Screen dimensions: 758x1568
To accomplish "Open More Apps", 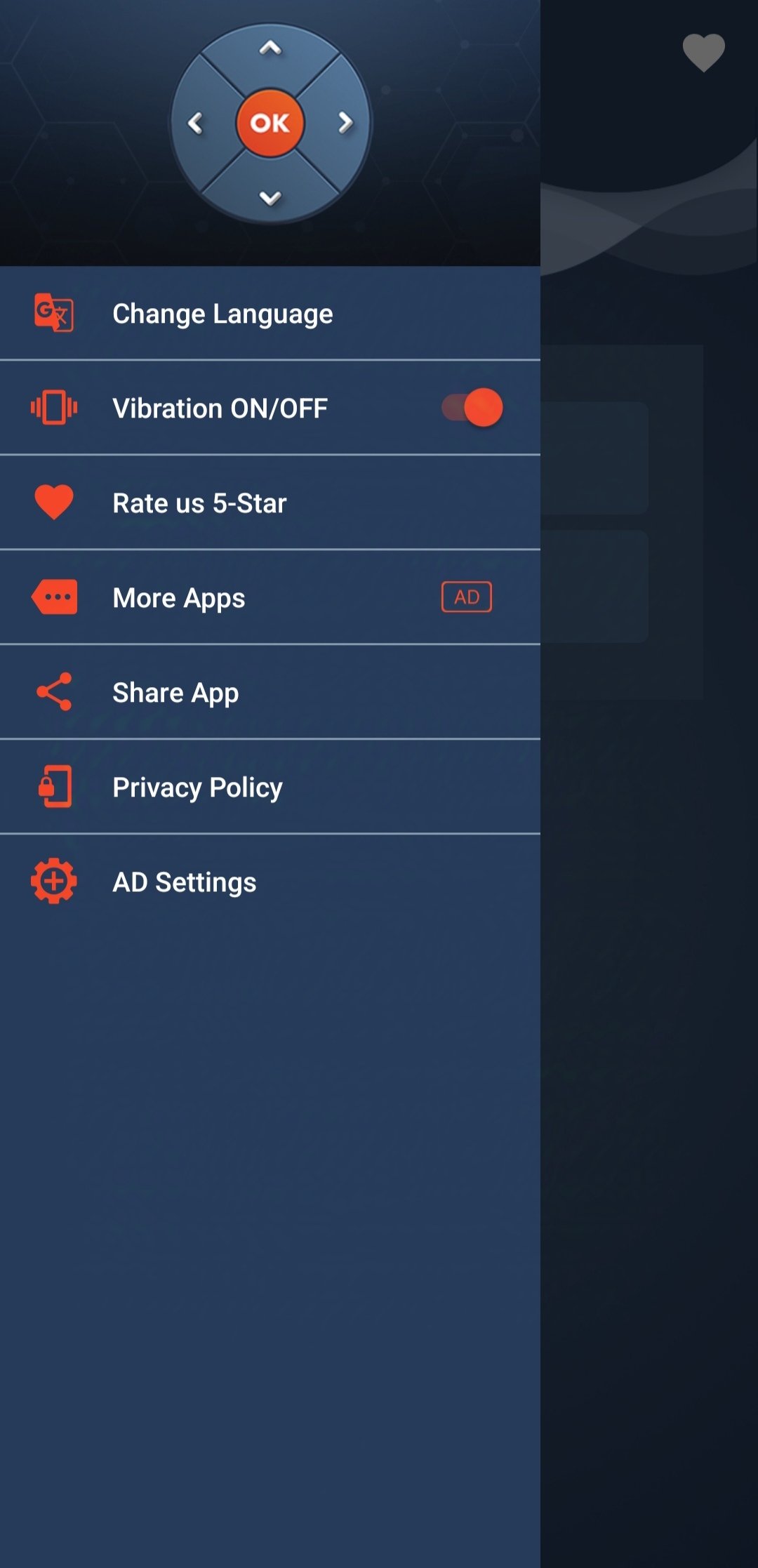I will pos(179,598).
